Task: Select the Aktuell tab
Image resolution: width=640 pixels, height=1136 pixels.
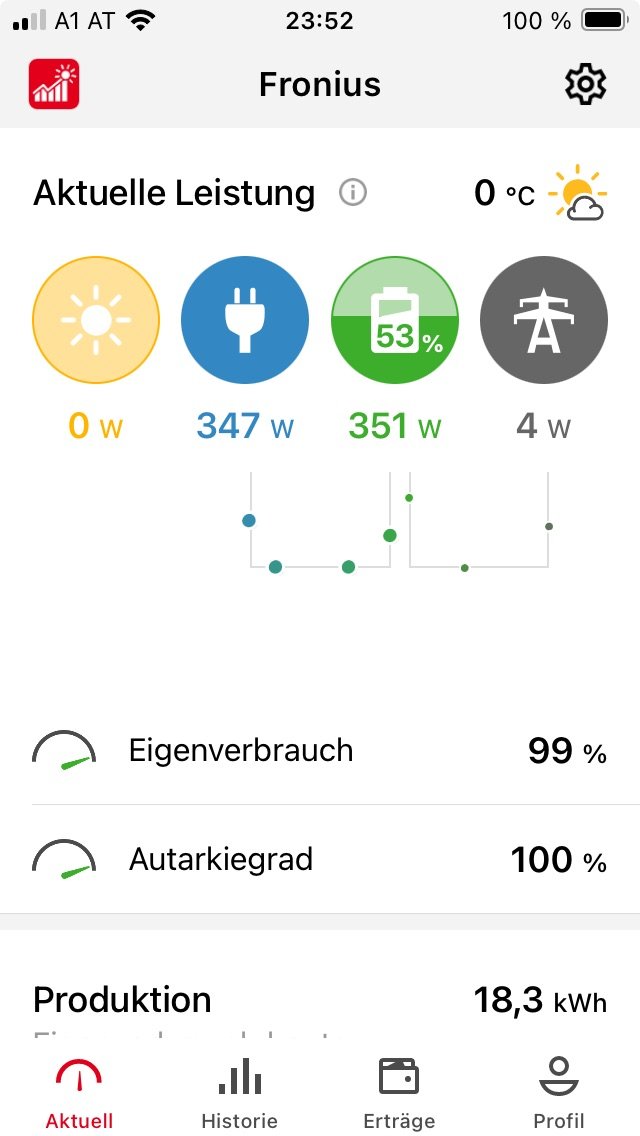Action: 79,1092
